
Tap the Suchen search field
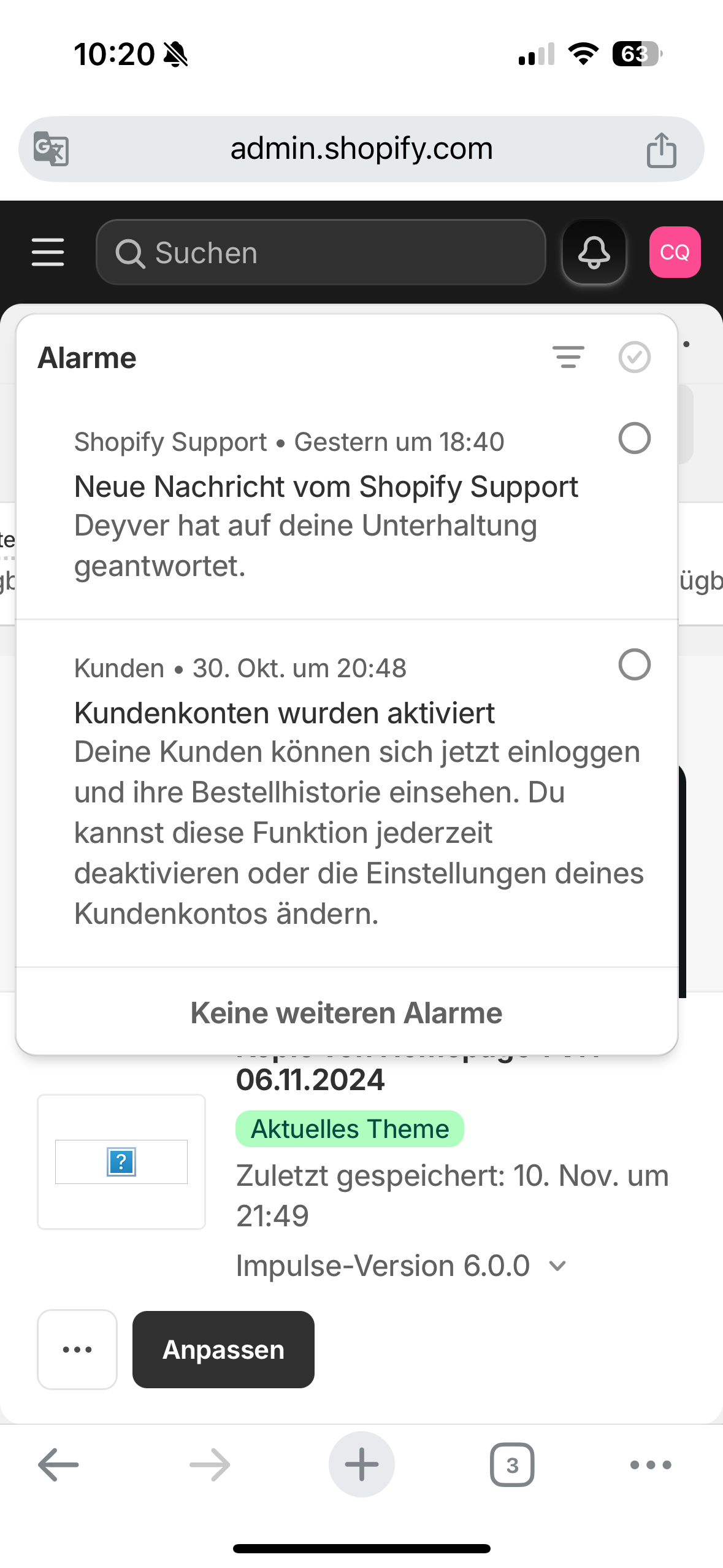click(321, 252)
